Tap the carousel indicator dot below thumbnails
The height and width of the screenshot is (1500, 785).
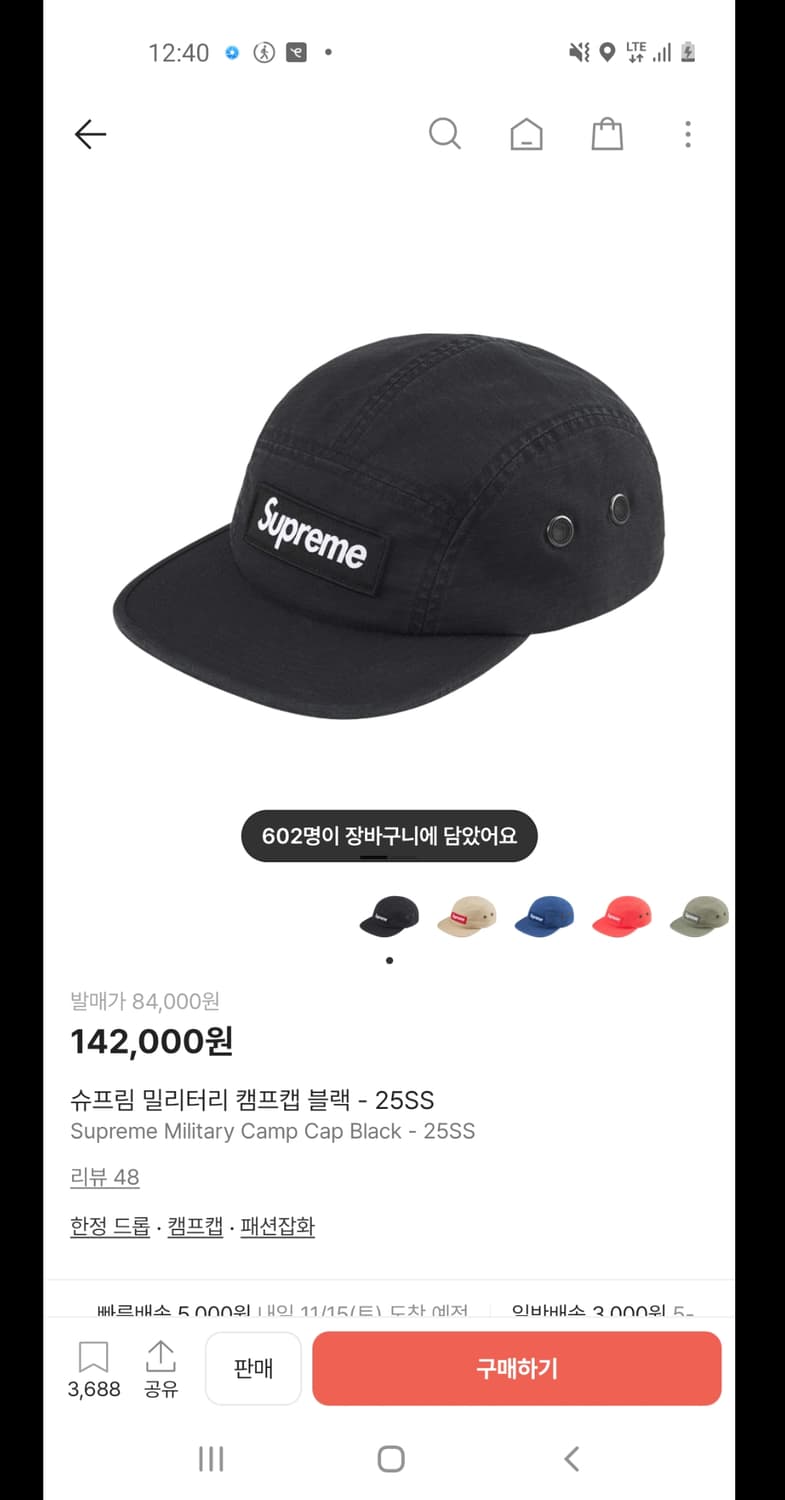pos(389,960)
